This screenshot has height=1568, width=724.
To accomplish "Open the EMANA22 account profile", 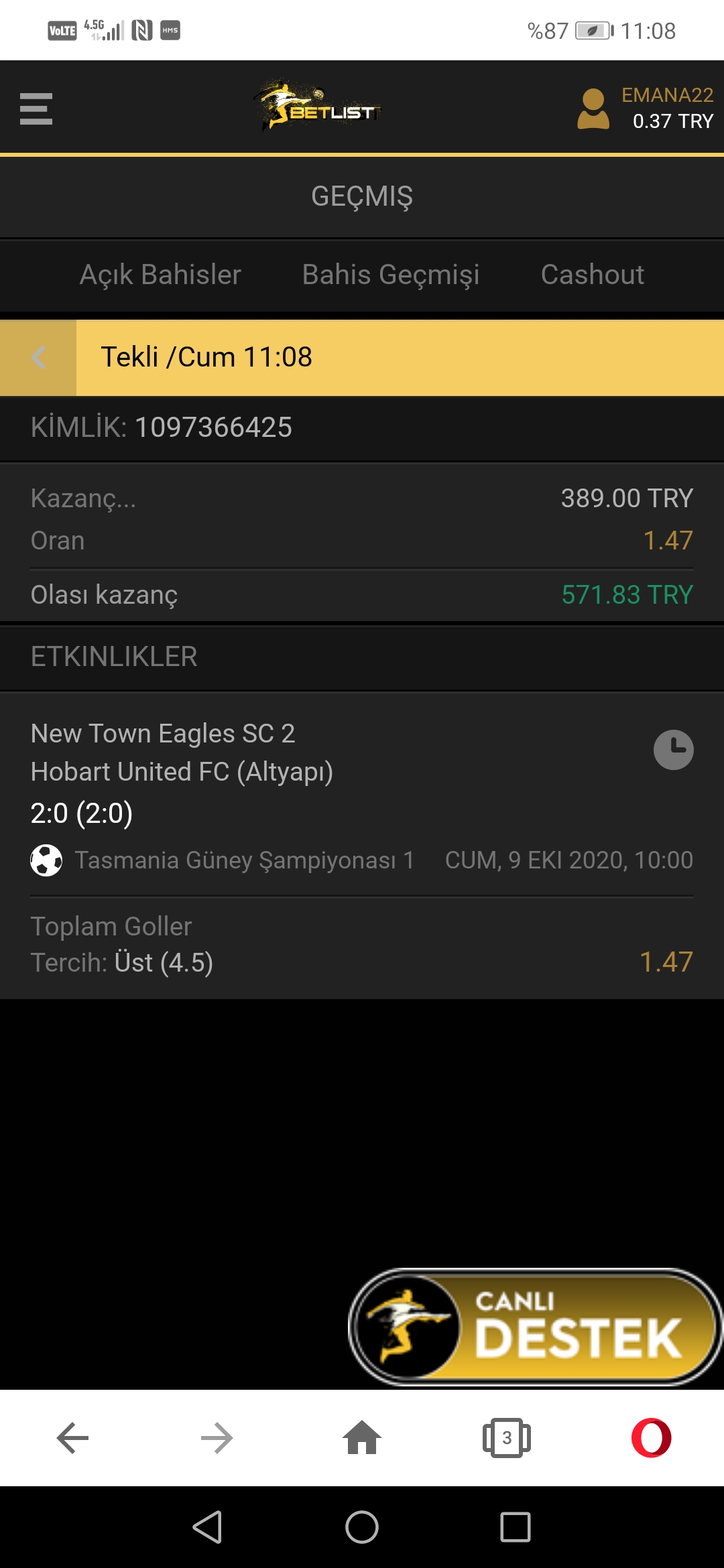I will coord(646,109).
